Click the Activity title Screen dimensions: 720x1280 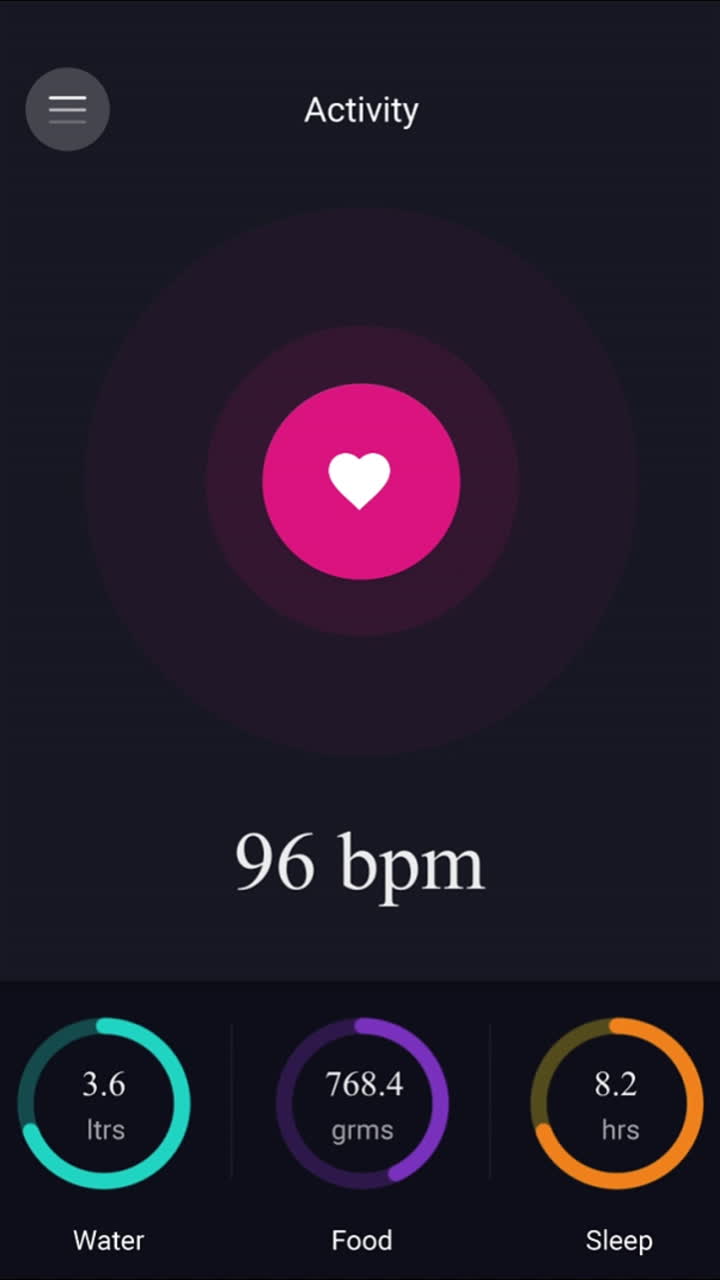point(361,110)
